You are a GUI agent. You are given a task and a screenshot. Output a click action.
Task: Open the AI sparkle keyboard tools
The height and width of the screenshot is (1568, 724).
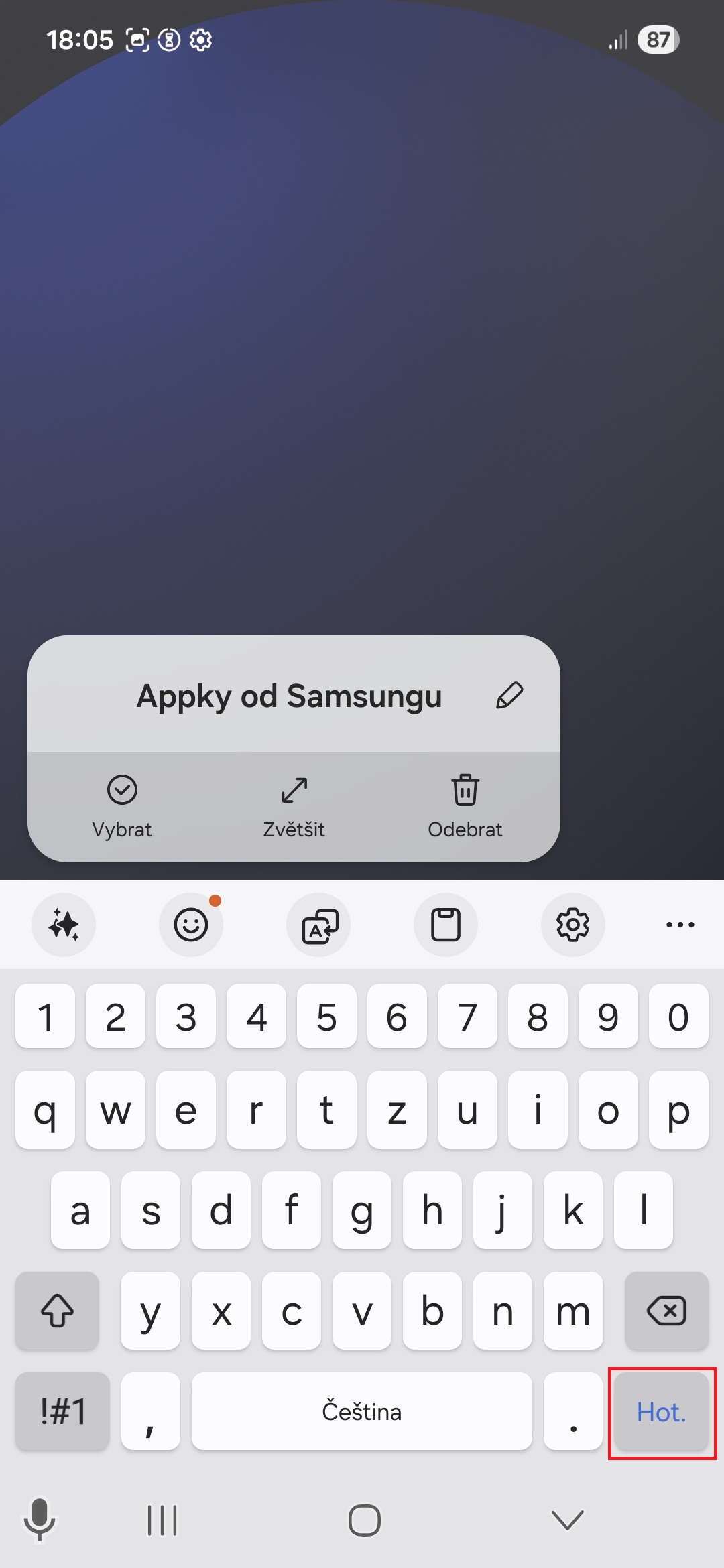pos(64,925)
